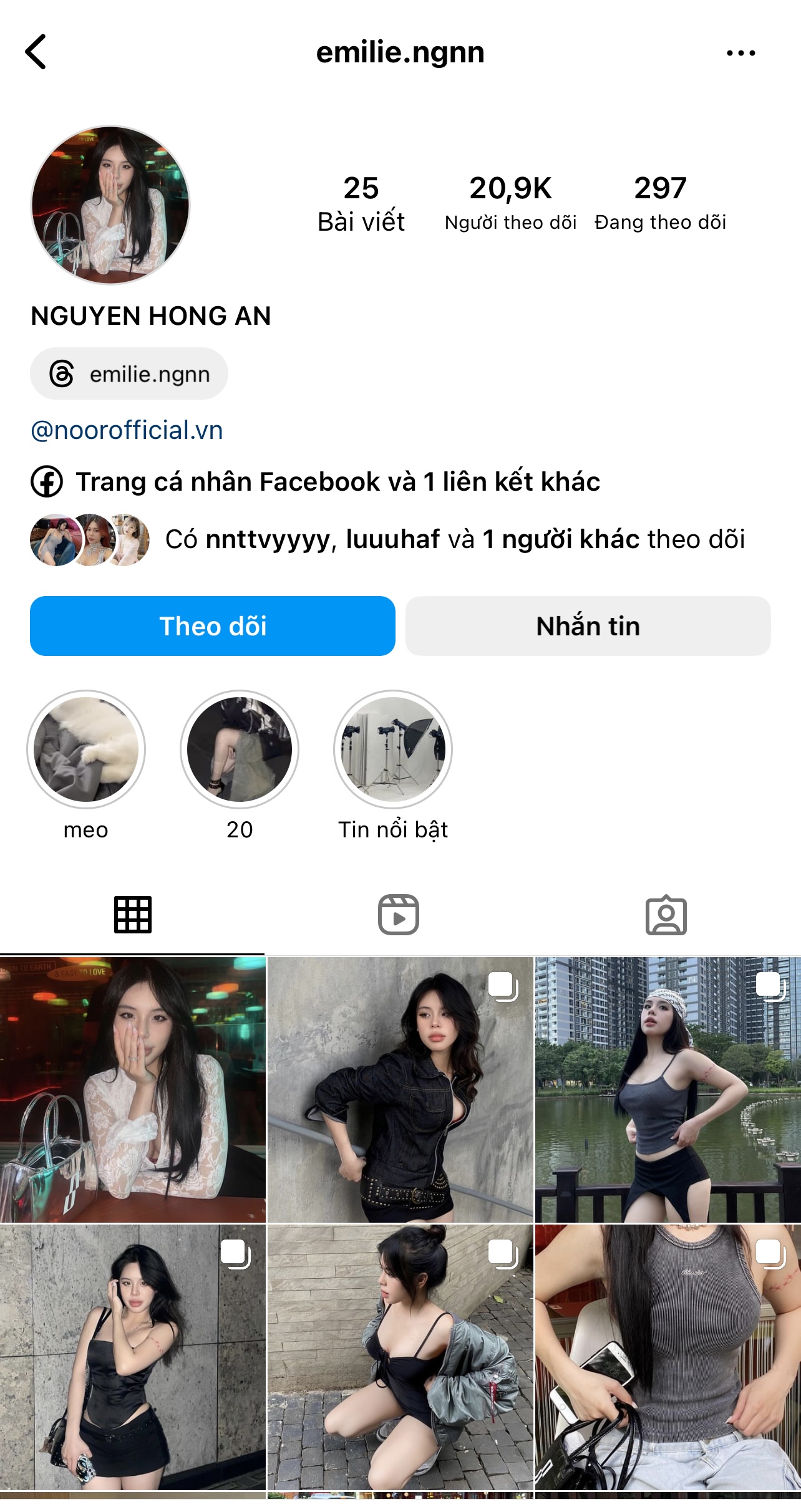View the profile picture of emilie.ngnn
The width and height of the screenshot is (801, 1512).
[x=110, y=205]
